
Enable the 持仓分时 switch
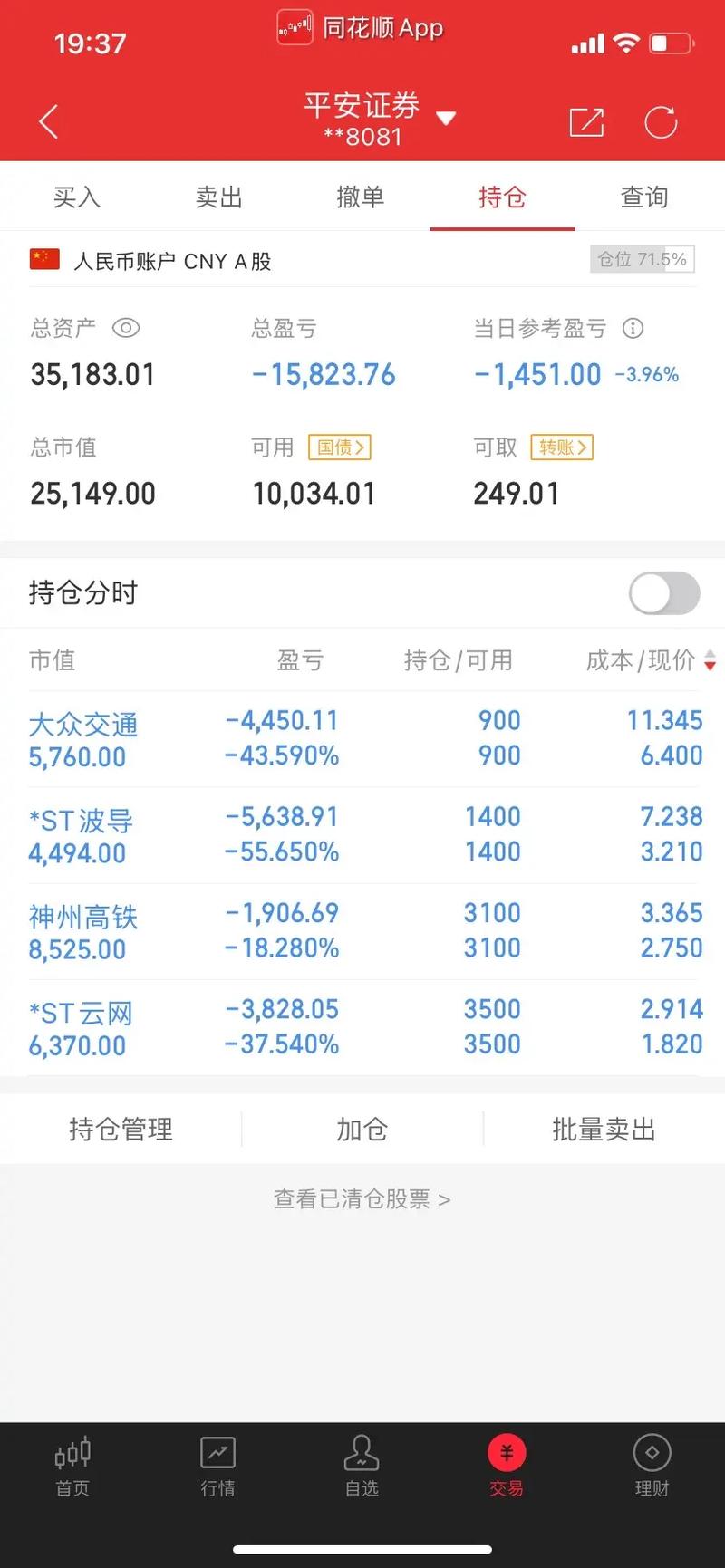tap(663, 593)
